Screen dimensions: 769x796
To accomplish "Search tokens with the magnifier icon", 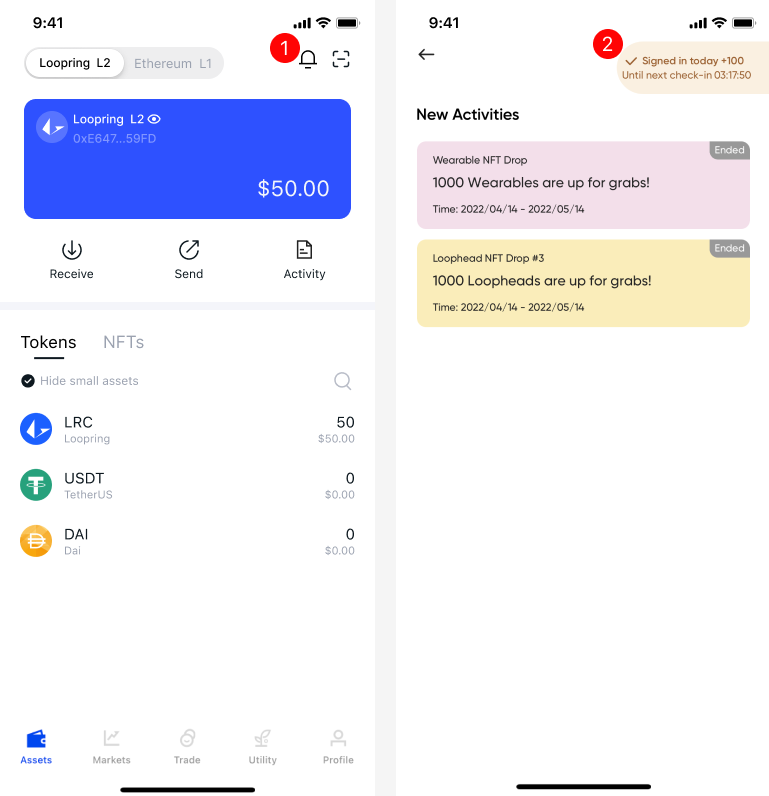I will tap(342, 381).
